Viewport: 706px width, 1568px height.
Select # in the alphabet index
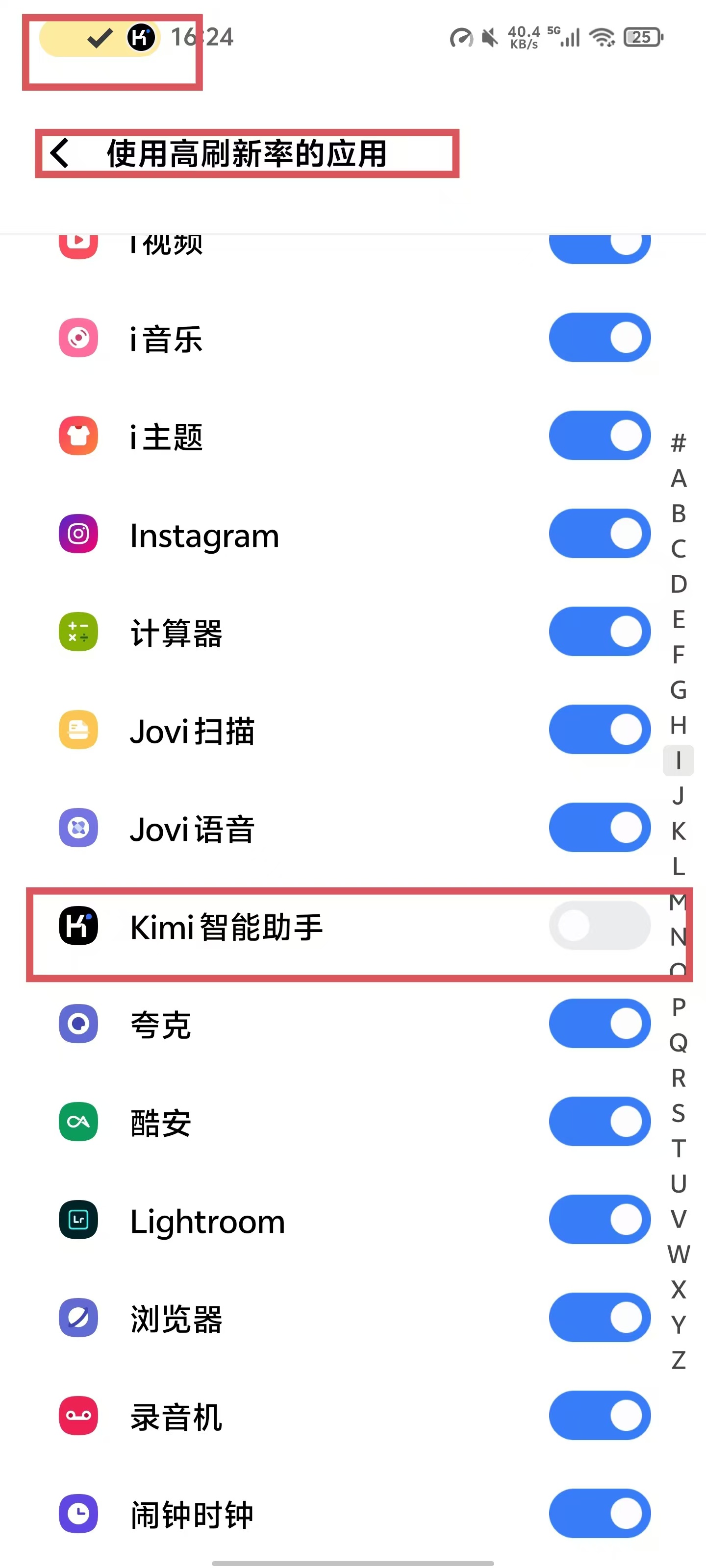[x=678, y=443]
